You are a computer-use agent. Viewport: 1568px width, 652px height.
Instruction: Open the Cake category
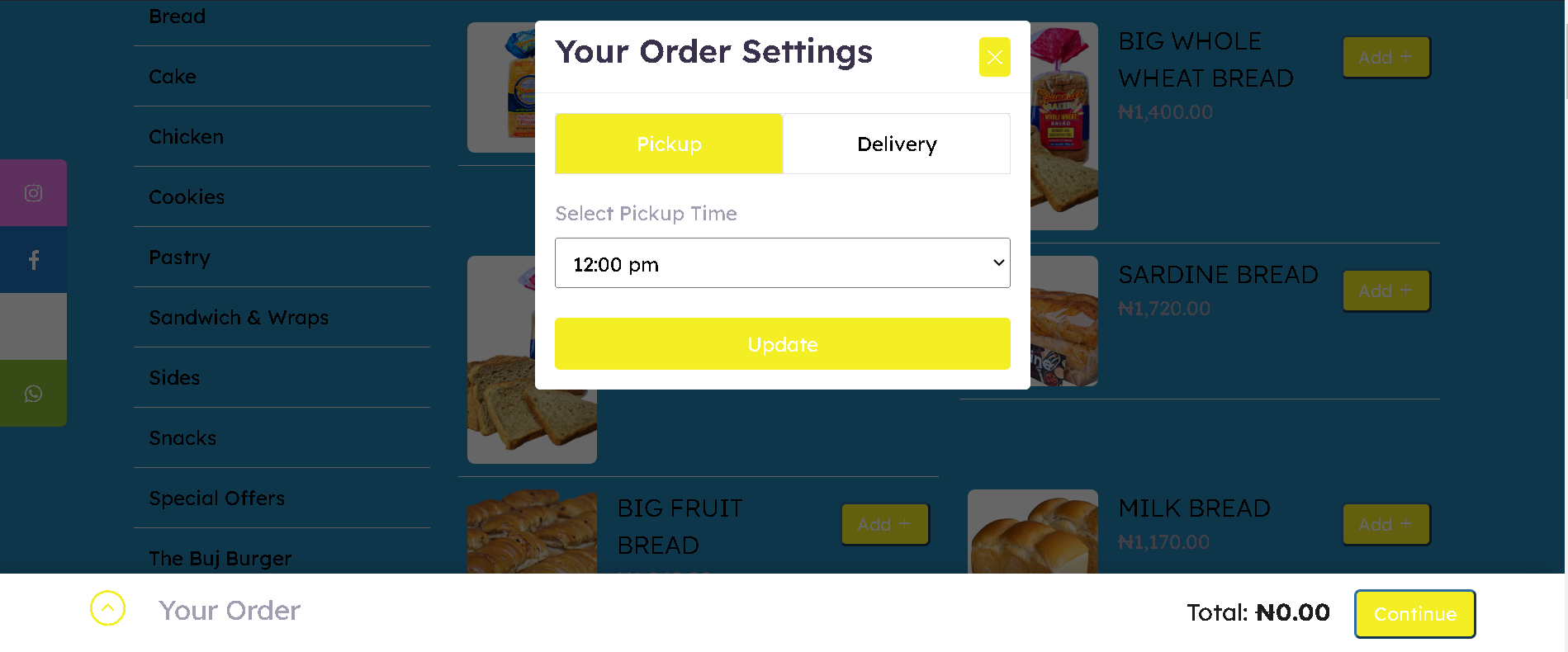[173, 77]
